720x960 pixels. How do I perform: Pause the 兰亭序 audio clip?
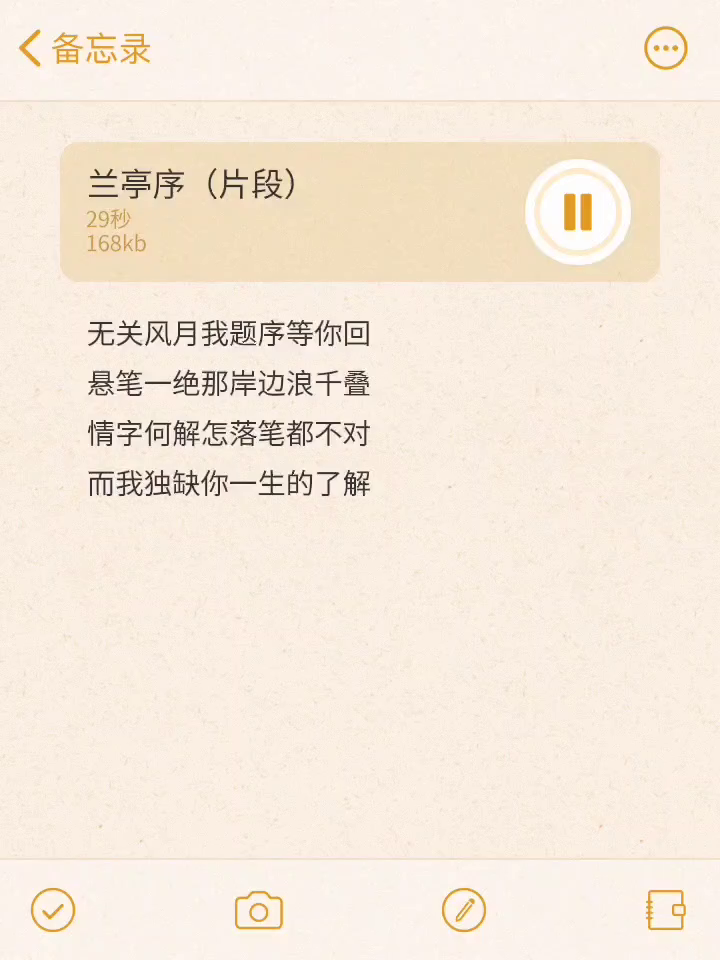coord(577,212)
